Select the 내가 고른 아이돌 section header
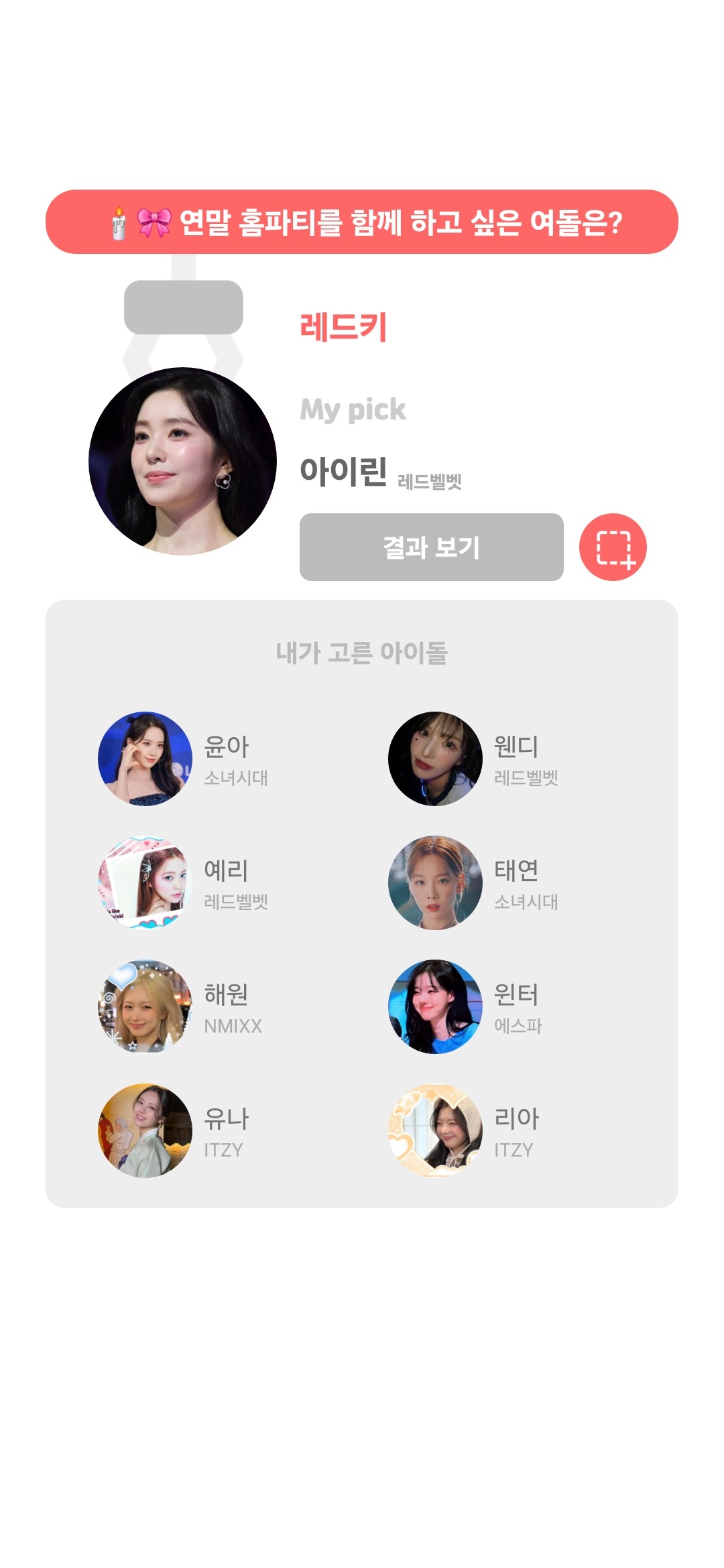 tap(362, 651)
